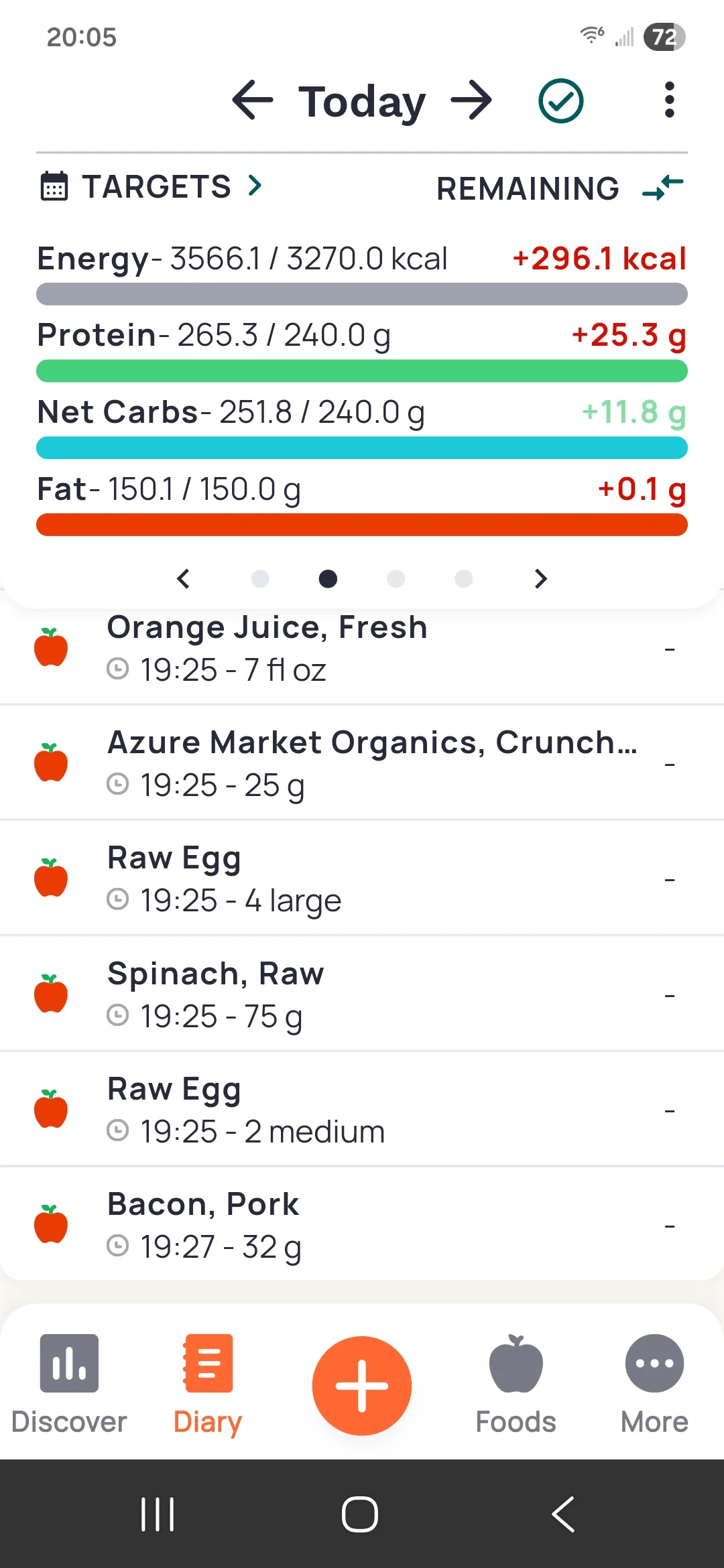Open the three-dot overflow menu
The image size is (724, 1568).
click(668, 101)
